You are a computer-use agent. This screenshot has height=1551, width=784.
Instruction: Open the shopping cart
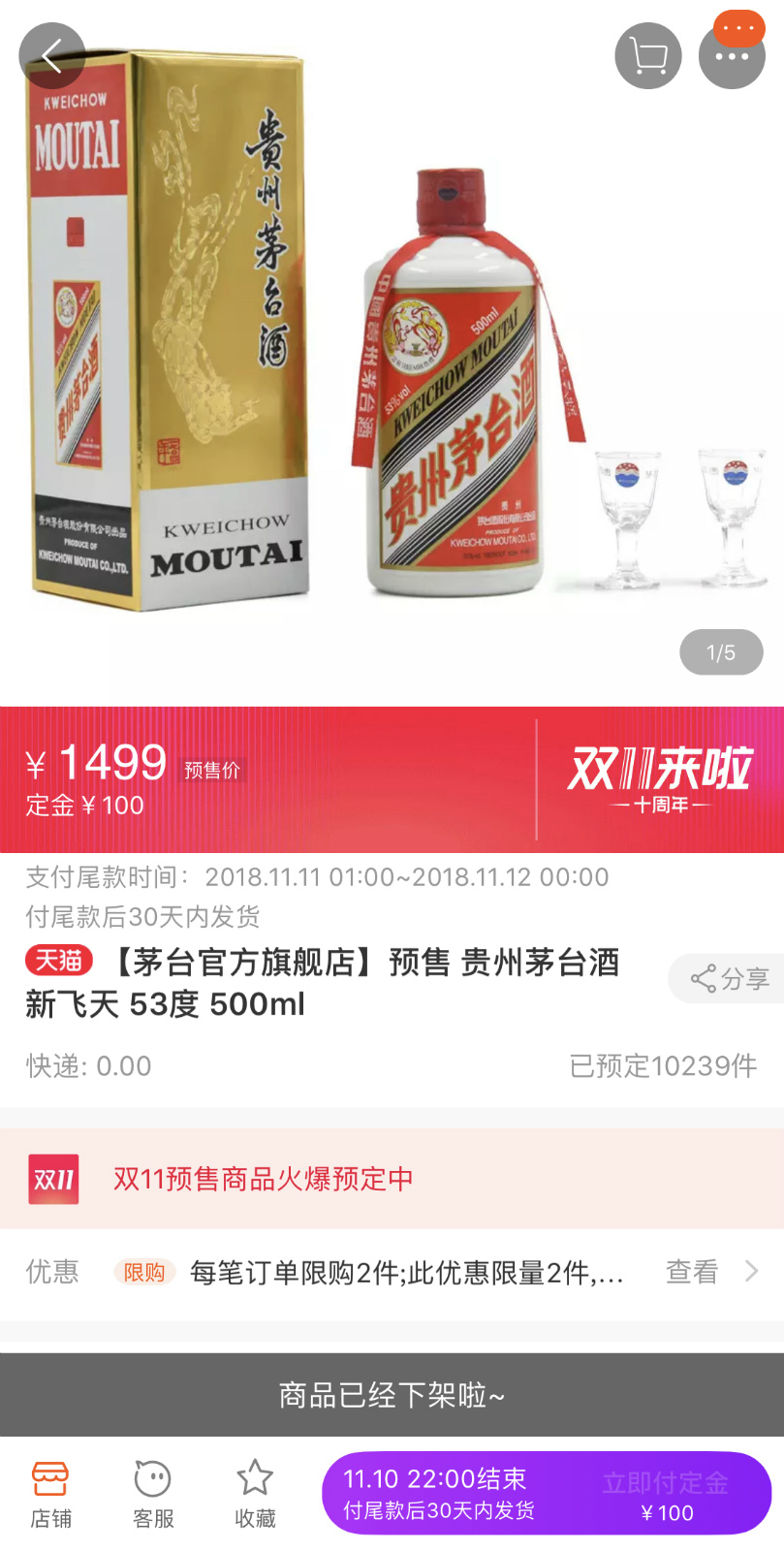point(648,55)
